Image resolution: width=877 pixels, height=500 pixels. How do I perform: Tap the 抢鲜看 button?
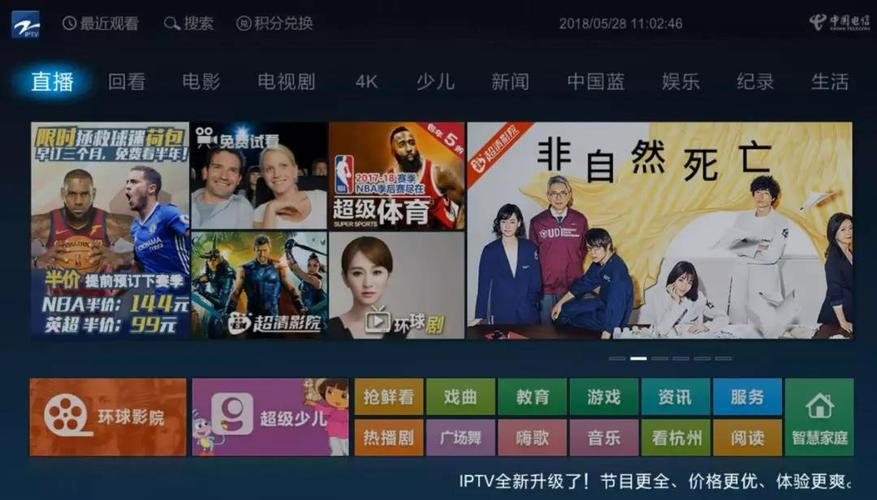point(389,397)
